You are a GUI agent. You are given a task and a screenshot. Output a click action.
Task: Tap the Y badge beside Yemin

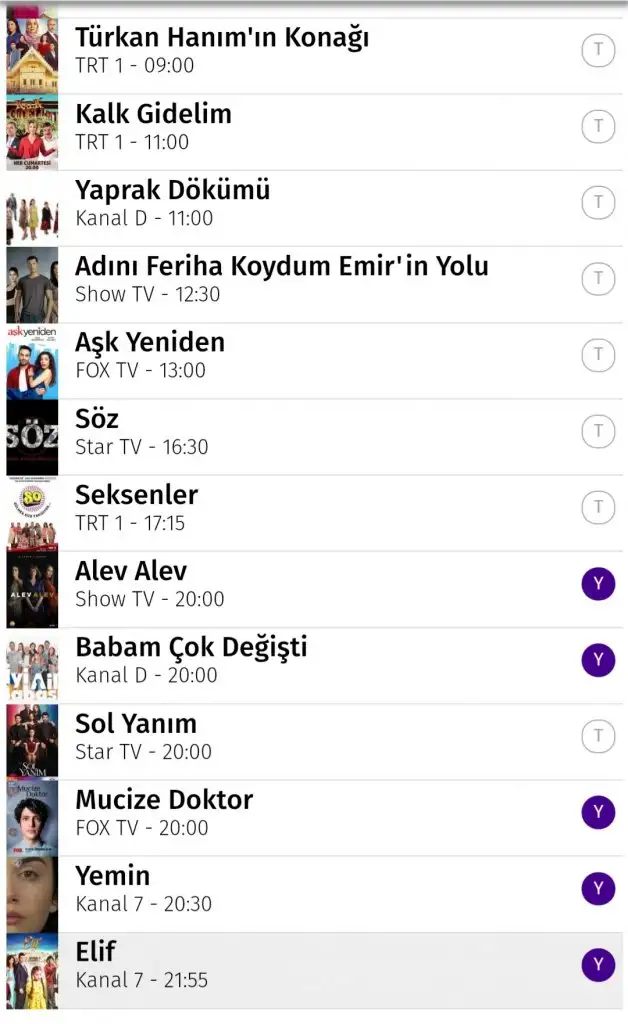pyautogui.click(x=598, y=888)
